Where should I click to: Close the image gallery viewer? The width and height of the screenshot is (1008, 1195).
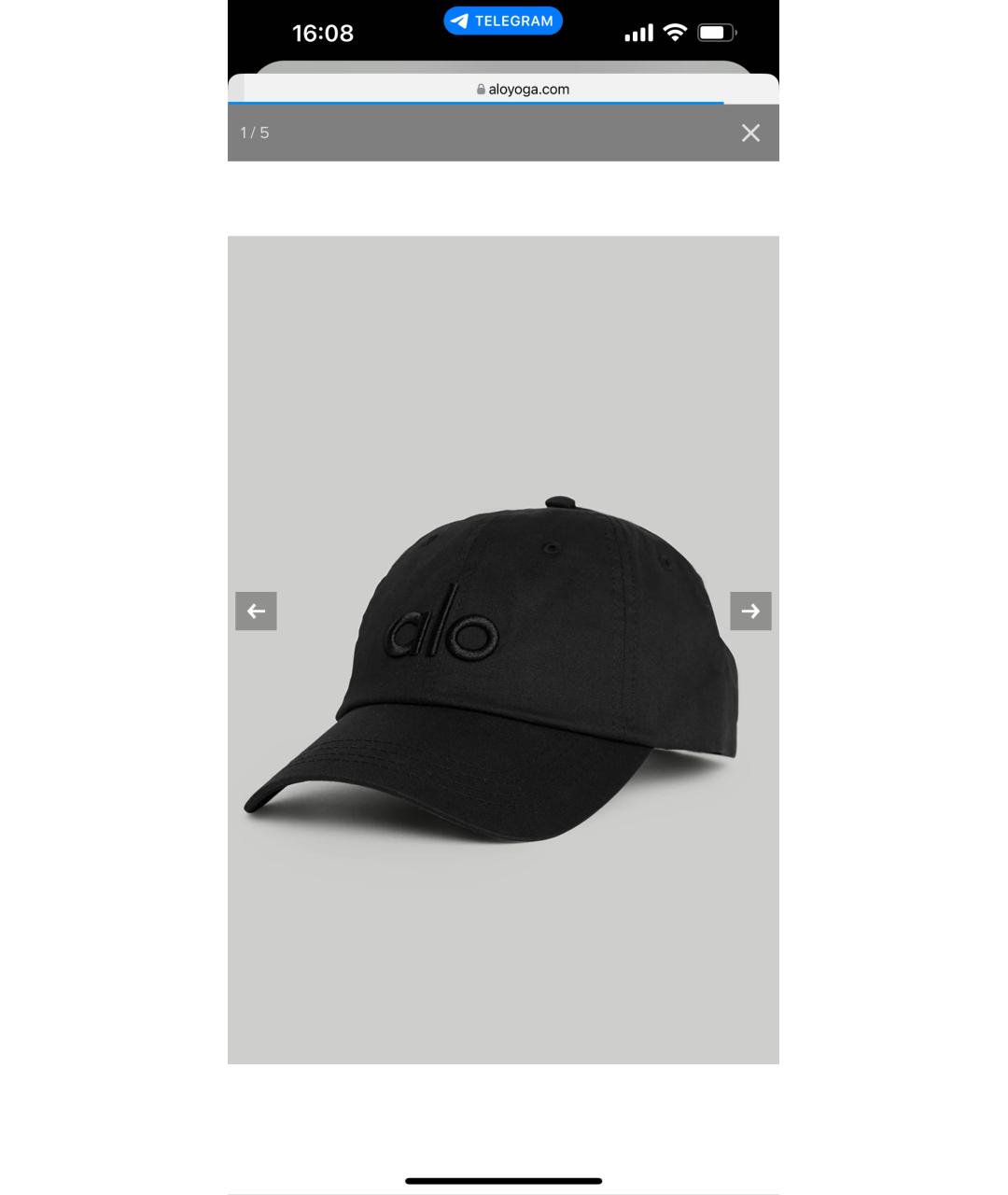(x=750, y=133)
